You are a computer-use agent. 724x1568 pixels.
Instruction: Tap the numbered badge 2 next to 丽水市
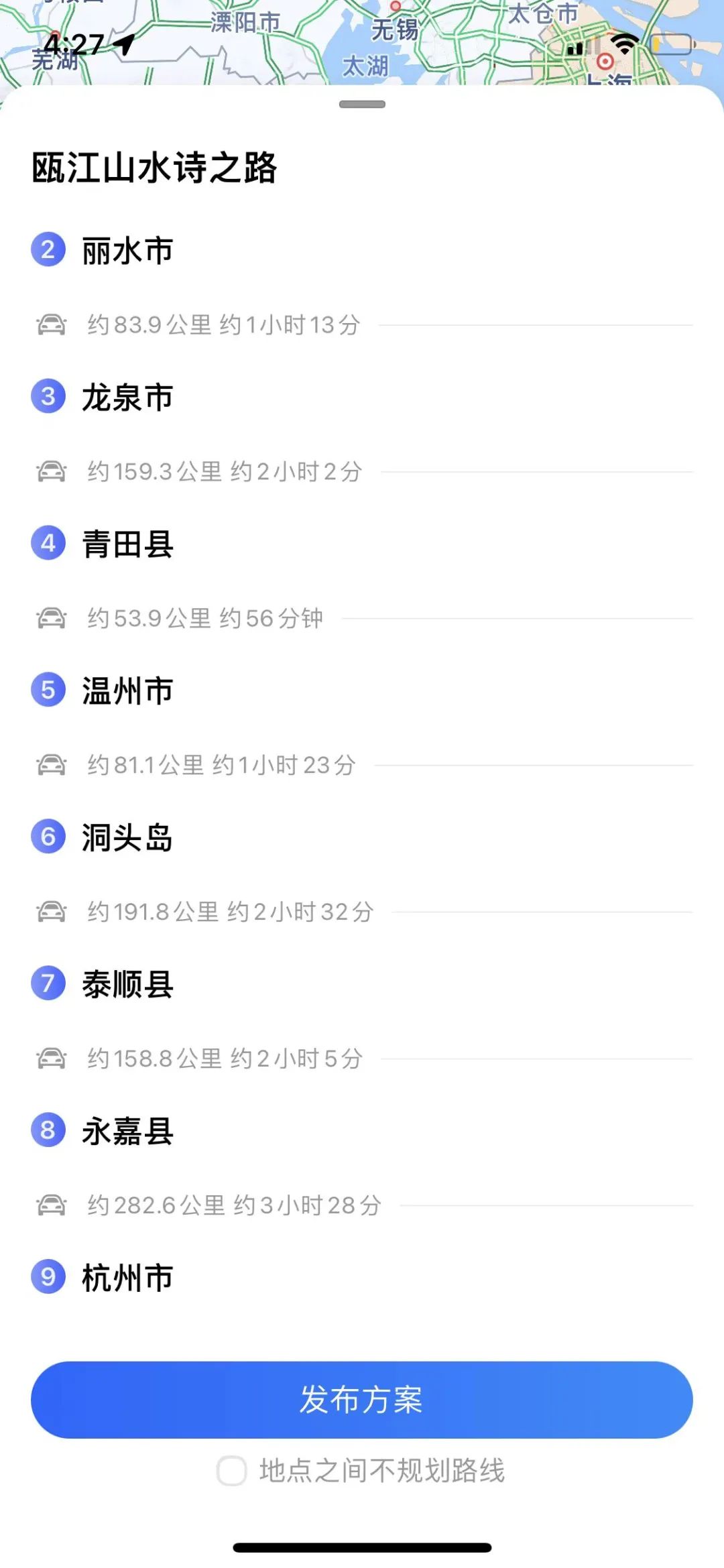[48, 251]
